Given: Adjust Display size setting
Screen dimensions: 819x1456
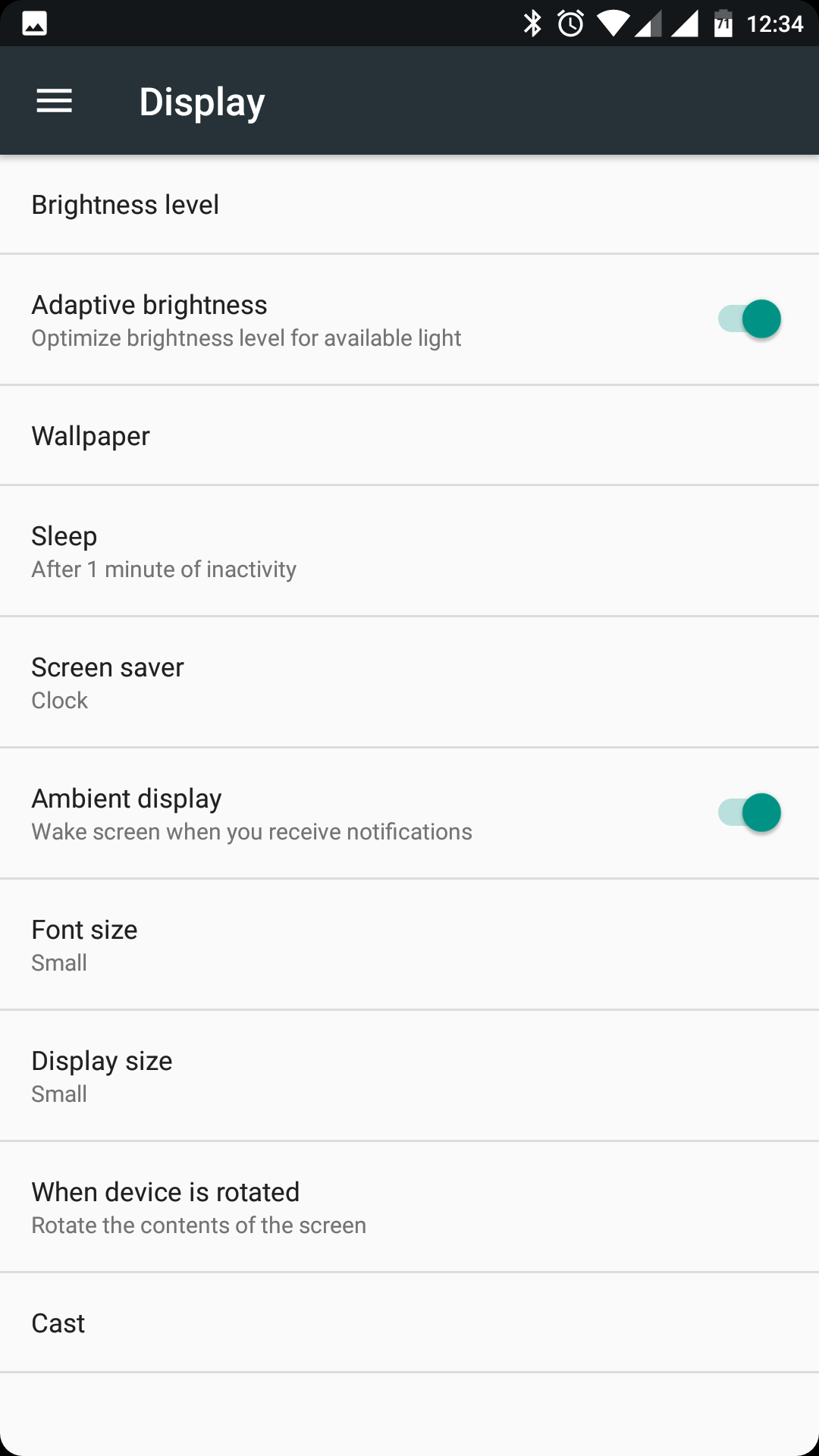Looking at the screenshot, I should click(x=409, y=1076).
